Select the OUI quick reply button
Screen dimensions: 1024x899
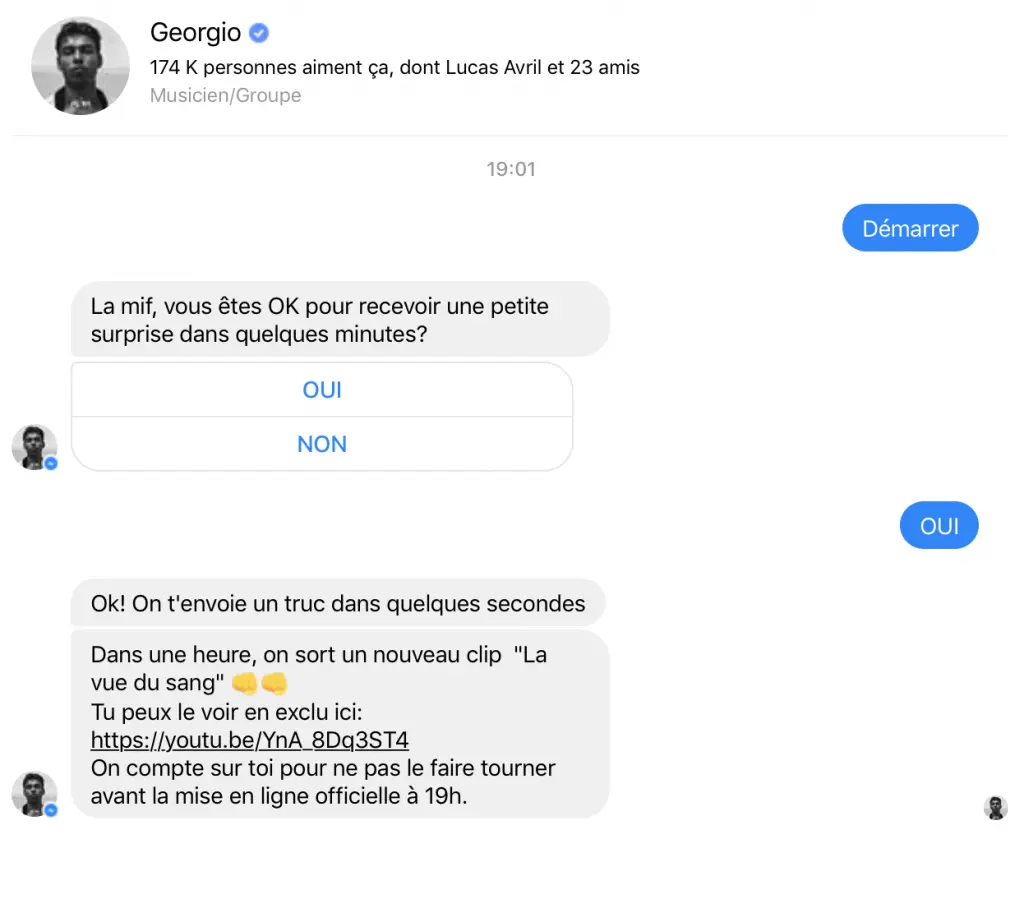[x=322, y=390]
